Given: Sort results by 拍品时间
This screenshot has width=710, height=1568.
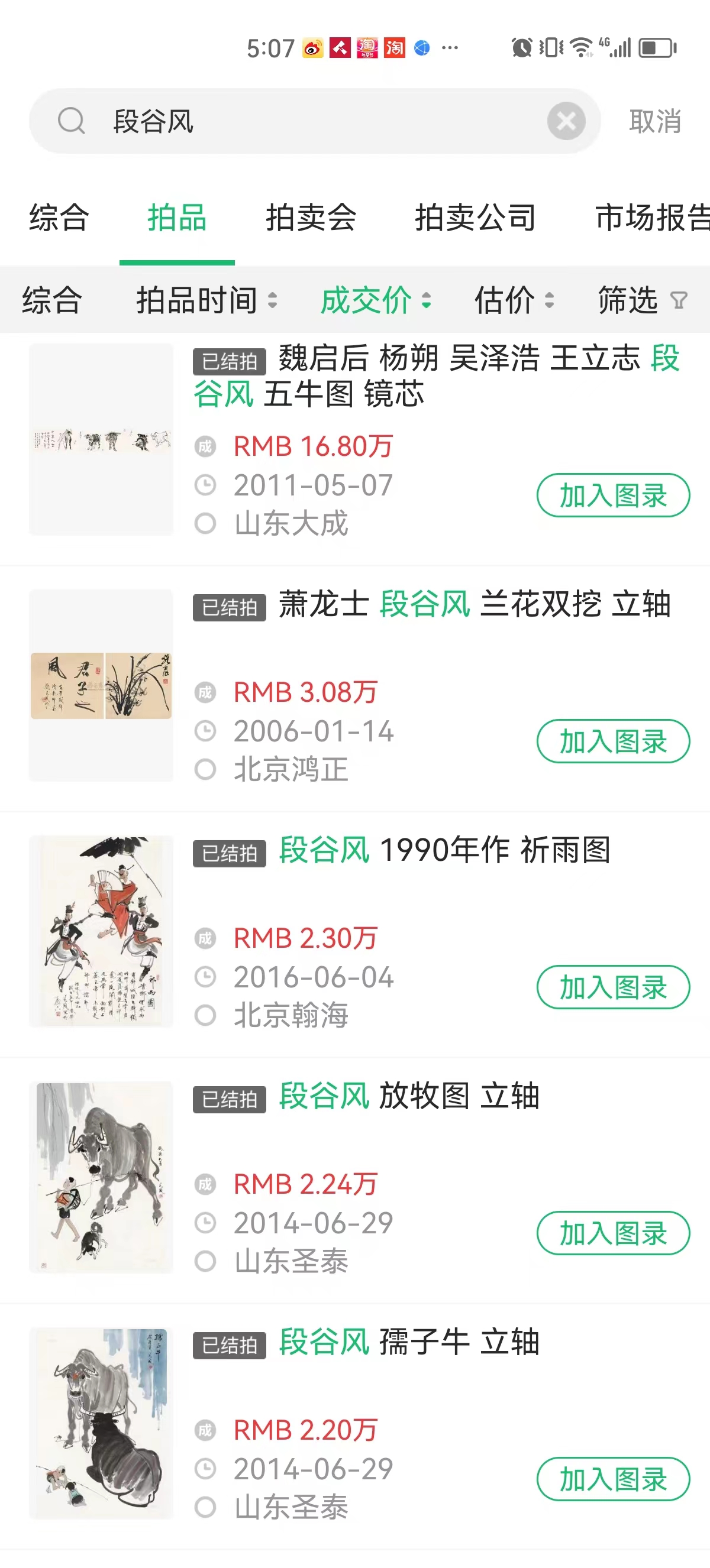Looking at the screenshot, I should (x=206, y=300).
